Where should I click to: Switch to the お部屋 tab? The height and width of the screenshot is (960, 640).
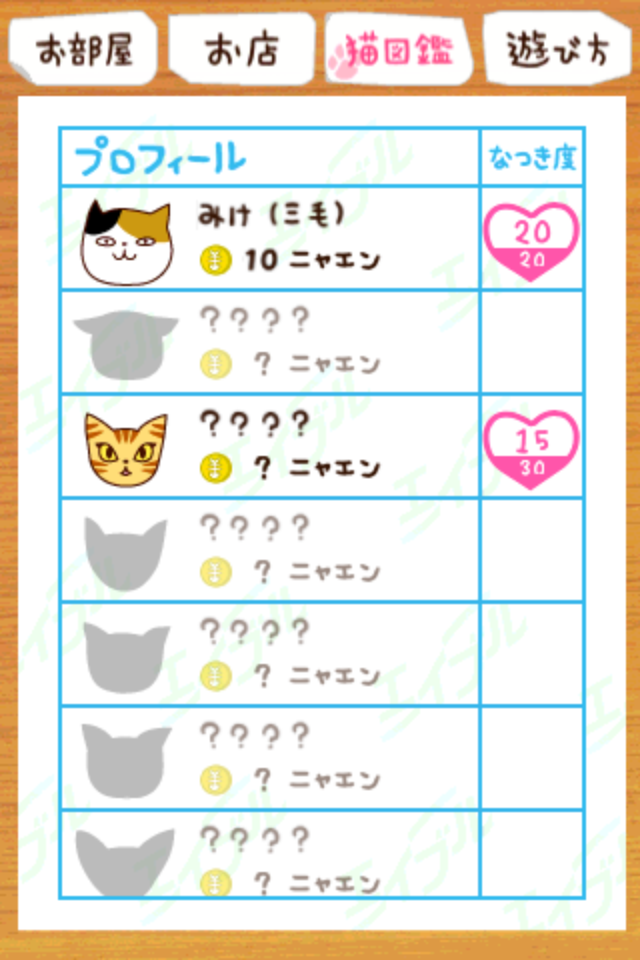(84, 50)
